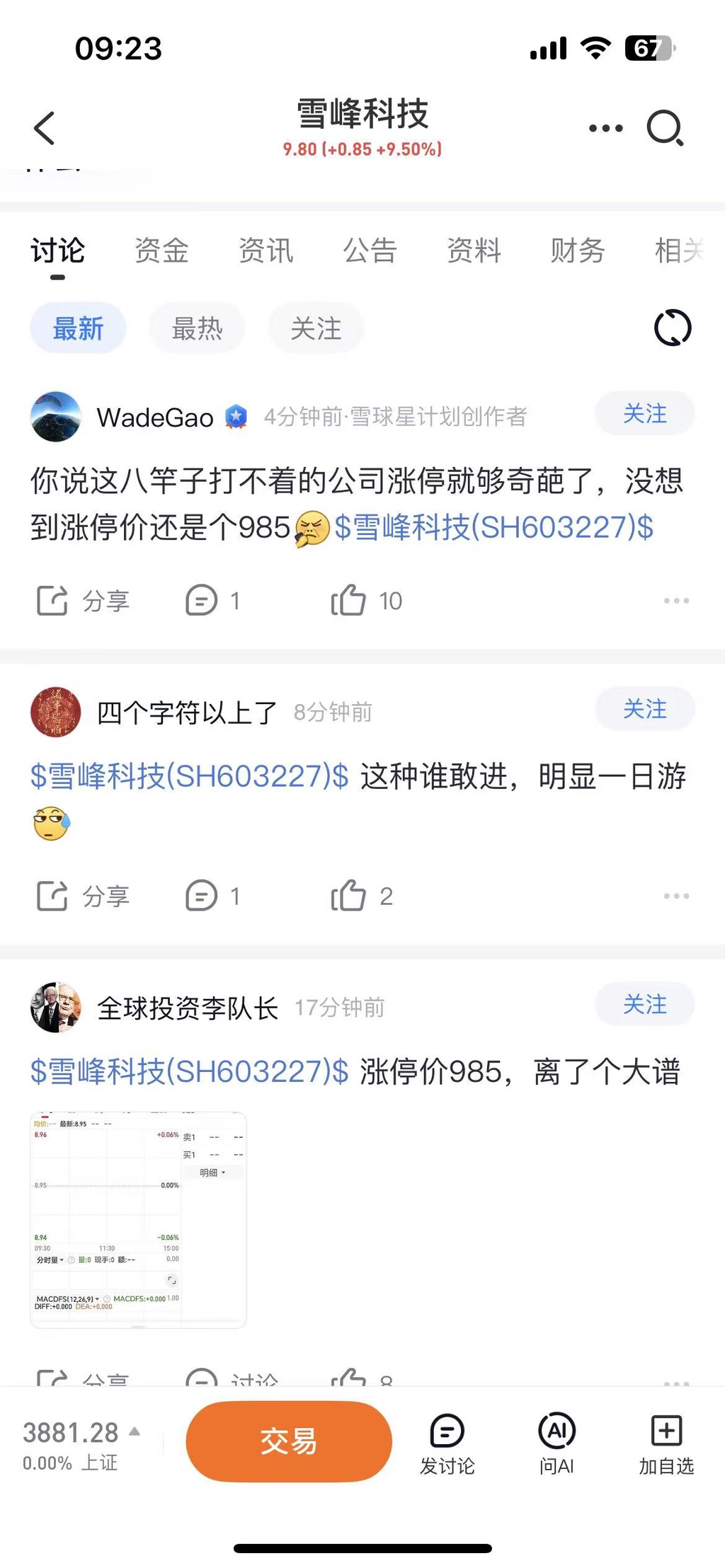Open comments on 四个字符以上了's post
The width and height of the screenshot is (725, 1568).
tap(212, 897)
